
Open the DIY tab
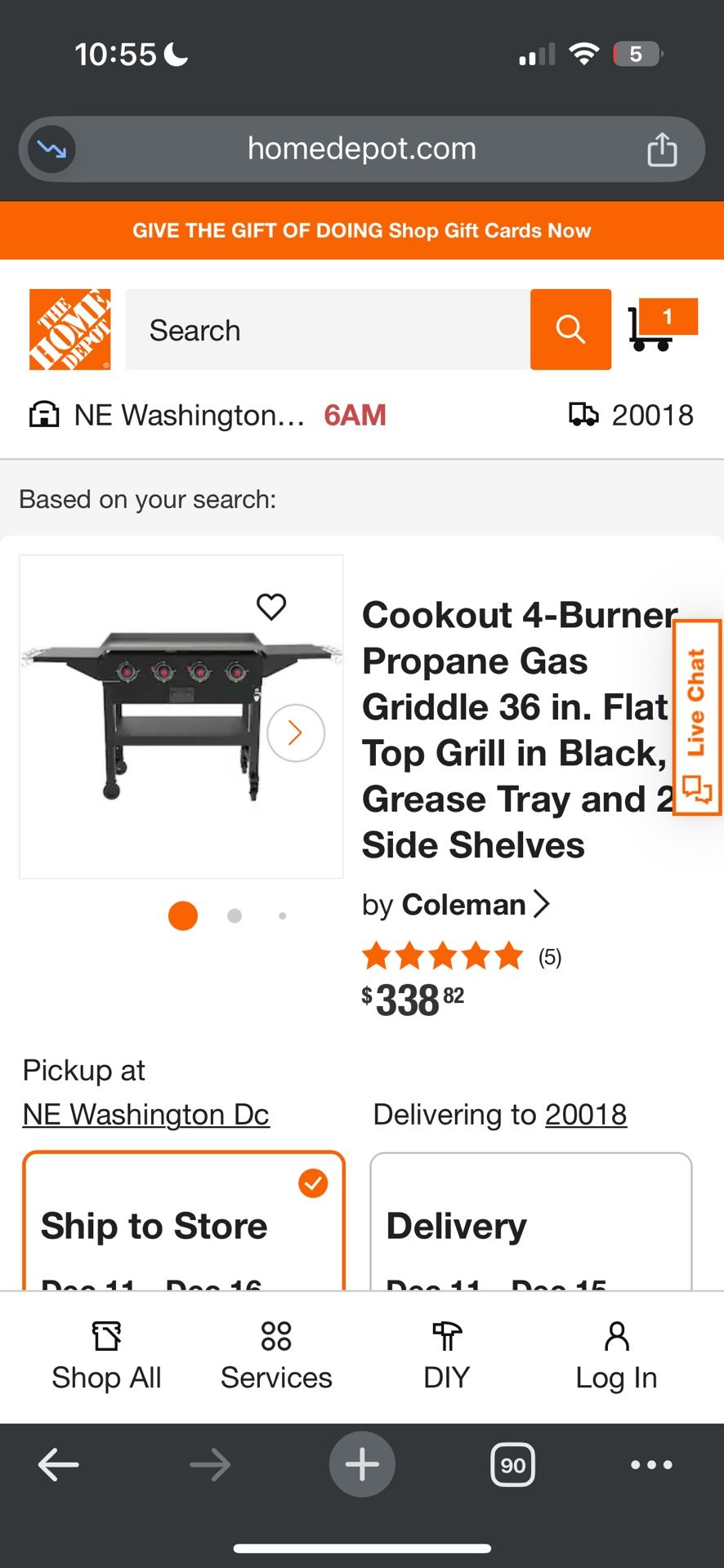point(445,1353)
